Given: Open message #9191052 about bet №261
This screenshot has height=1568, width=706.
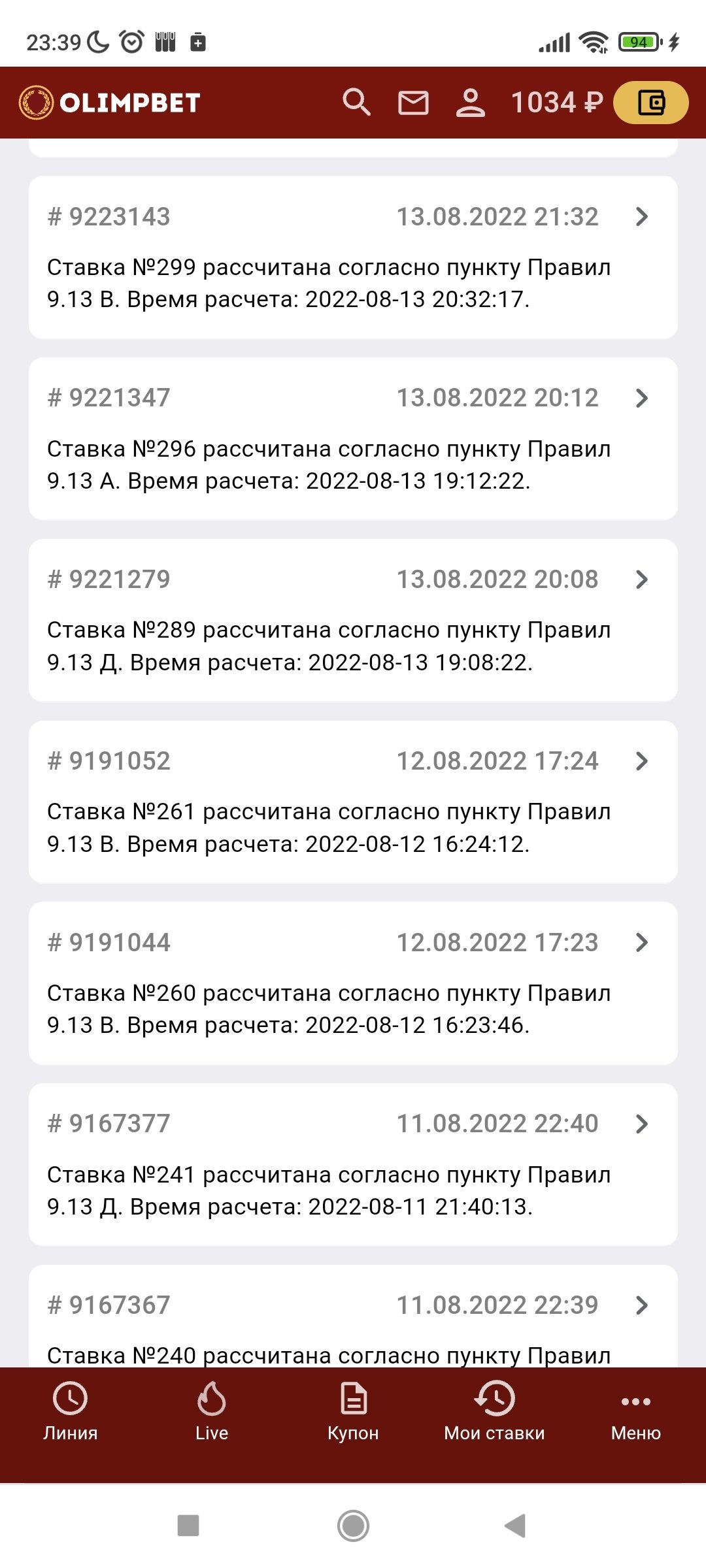Looking at the screenshot, I should [x=353, y=802].
